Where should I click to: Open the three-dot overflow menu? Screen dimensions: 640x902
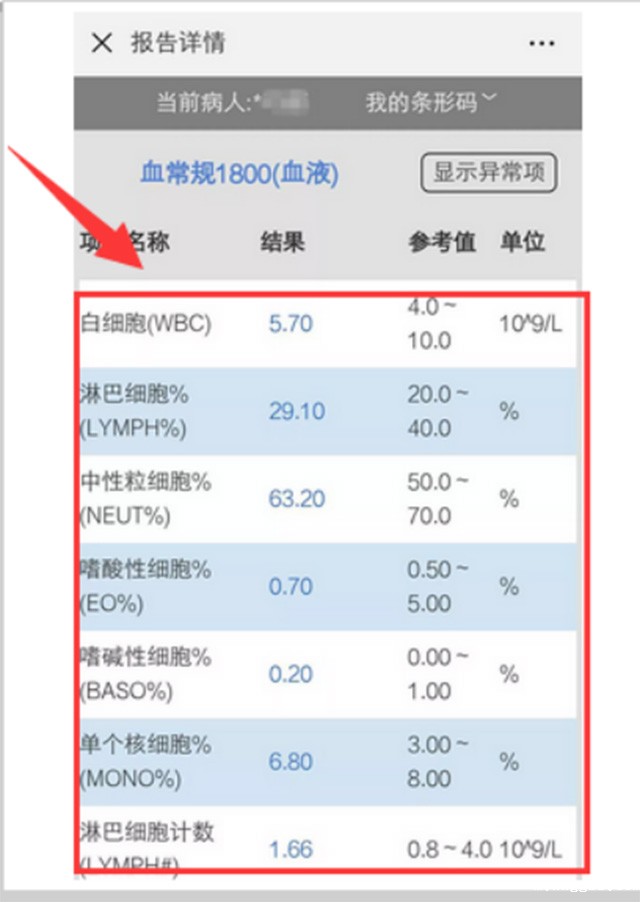pyautogui.click(x=541, y=44)
